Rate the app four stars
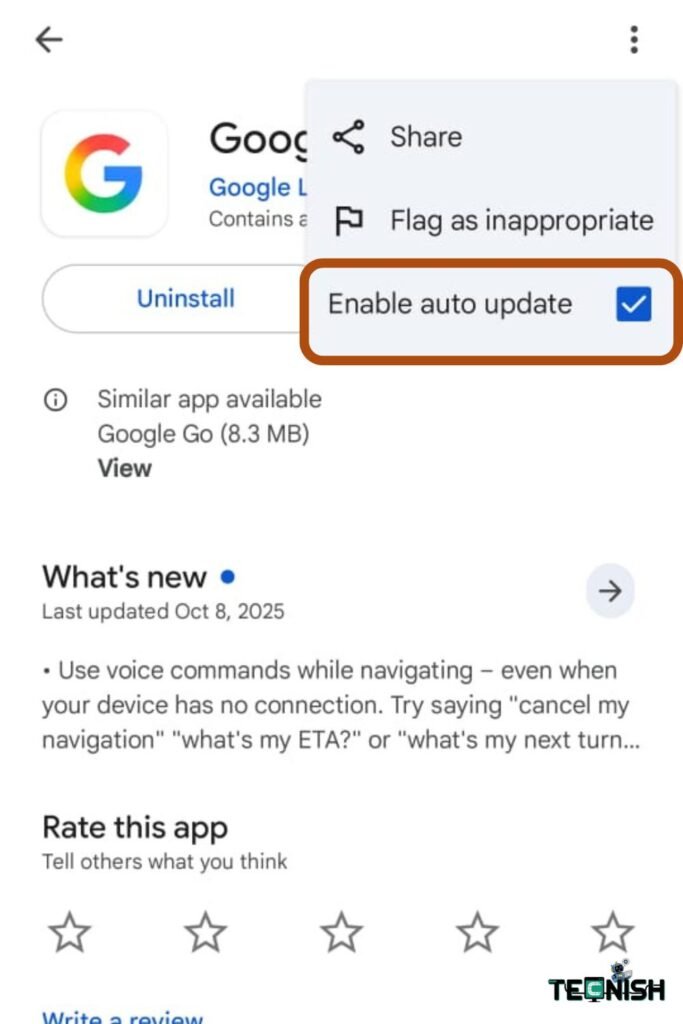The height and width of the screenshot is (1024, 683). 477,932
